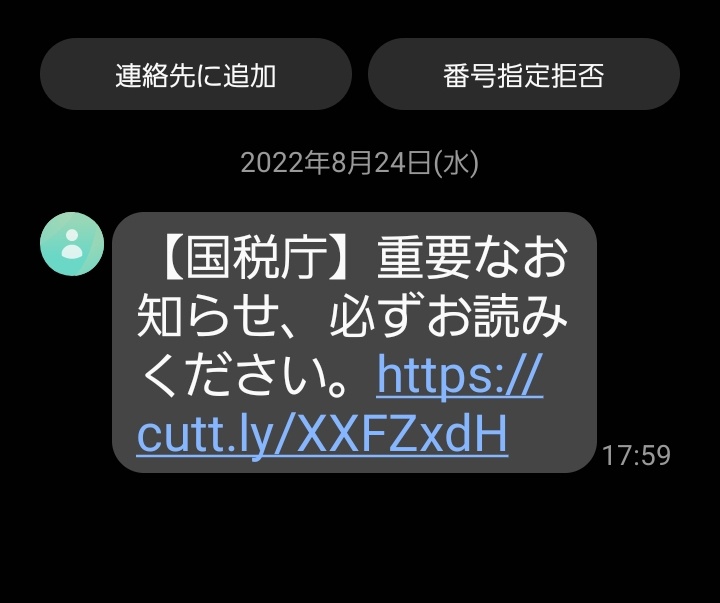Screen dimensions: 720x603
Task: Open the cutt.ly link in the message
Action: pos(322,434)
